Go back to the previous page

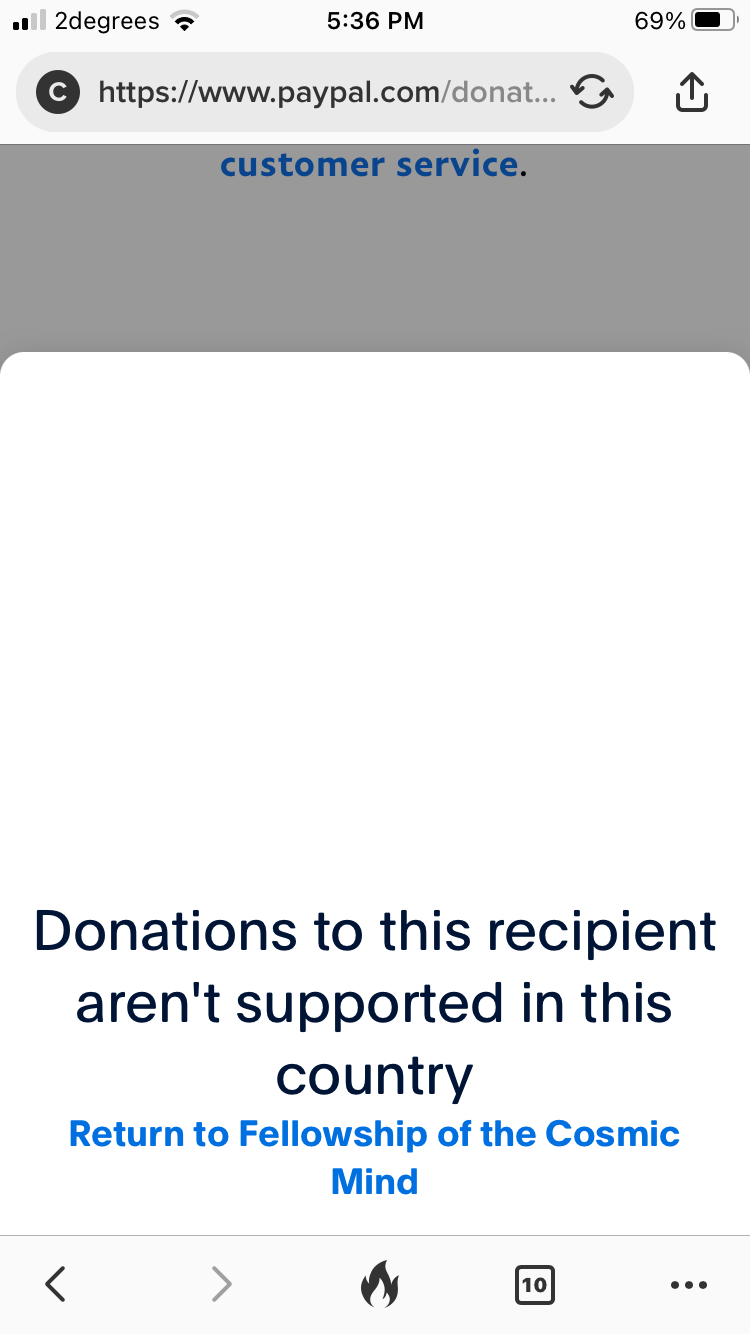pyautogui.click(x=57, y=1284)
